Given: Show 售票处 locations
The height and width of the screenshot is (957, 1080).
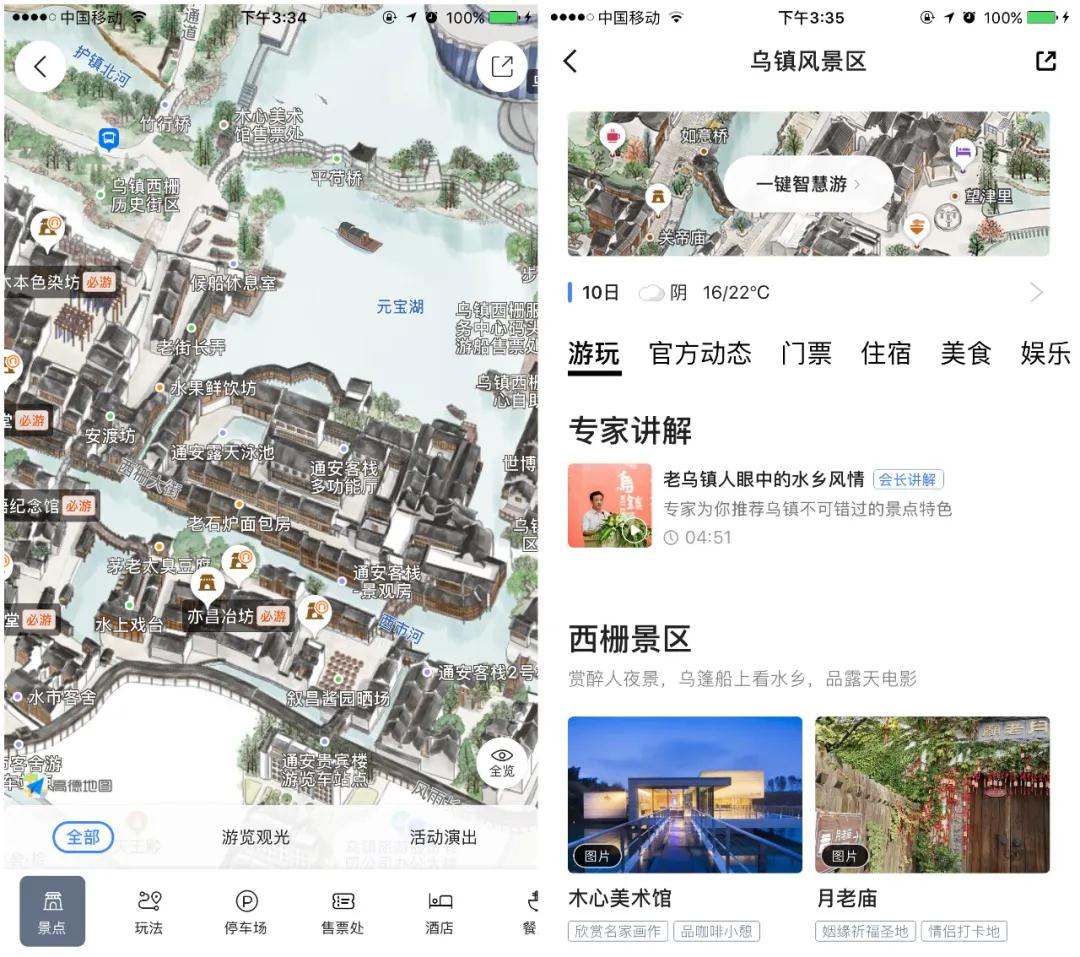Looking at the screenshot, I should [342, 912].
